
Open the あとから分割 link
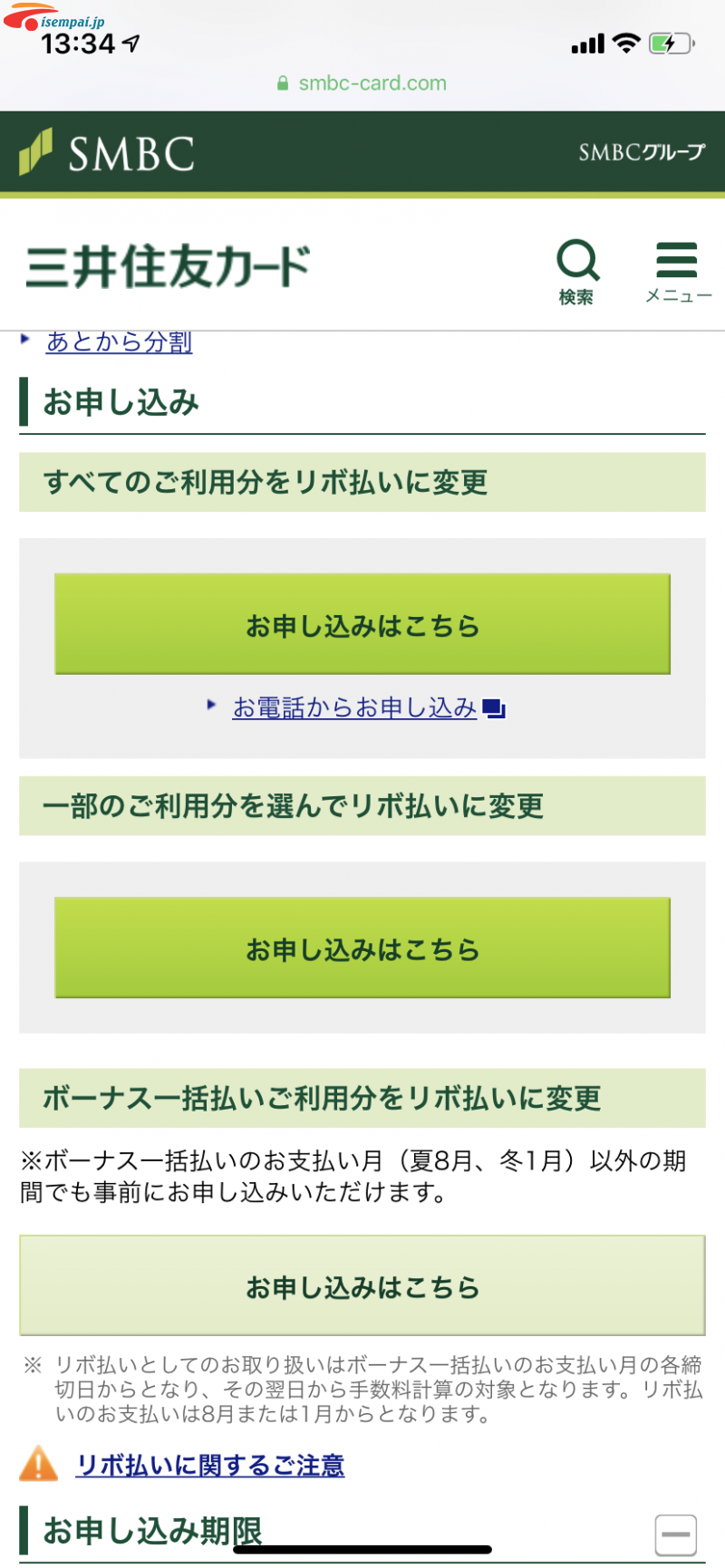(x=119, y=342)
